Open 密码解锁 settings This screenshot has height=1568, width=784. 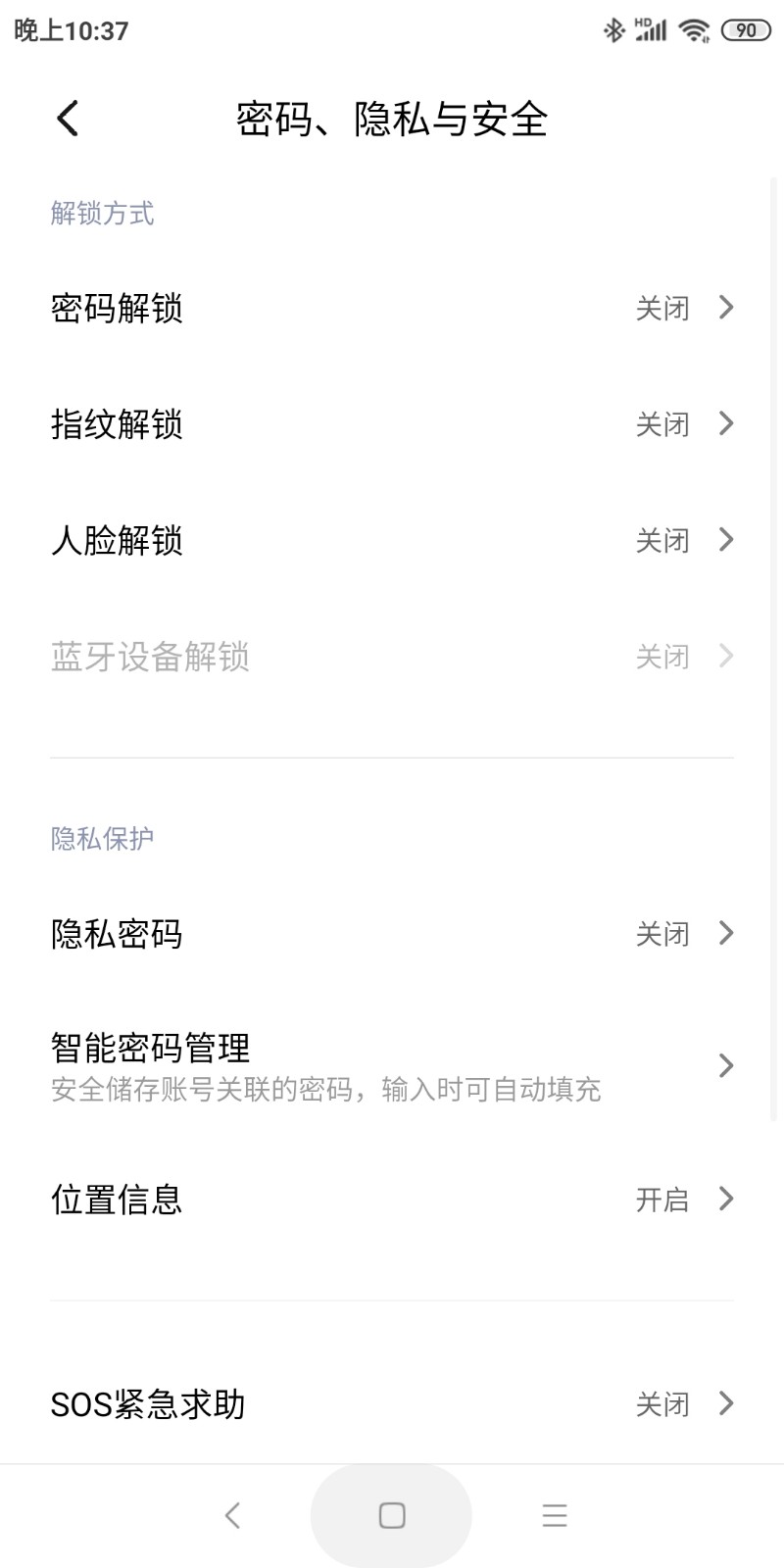click(x=392, y=309)
